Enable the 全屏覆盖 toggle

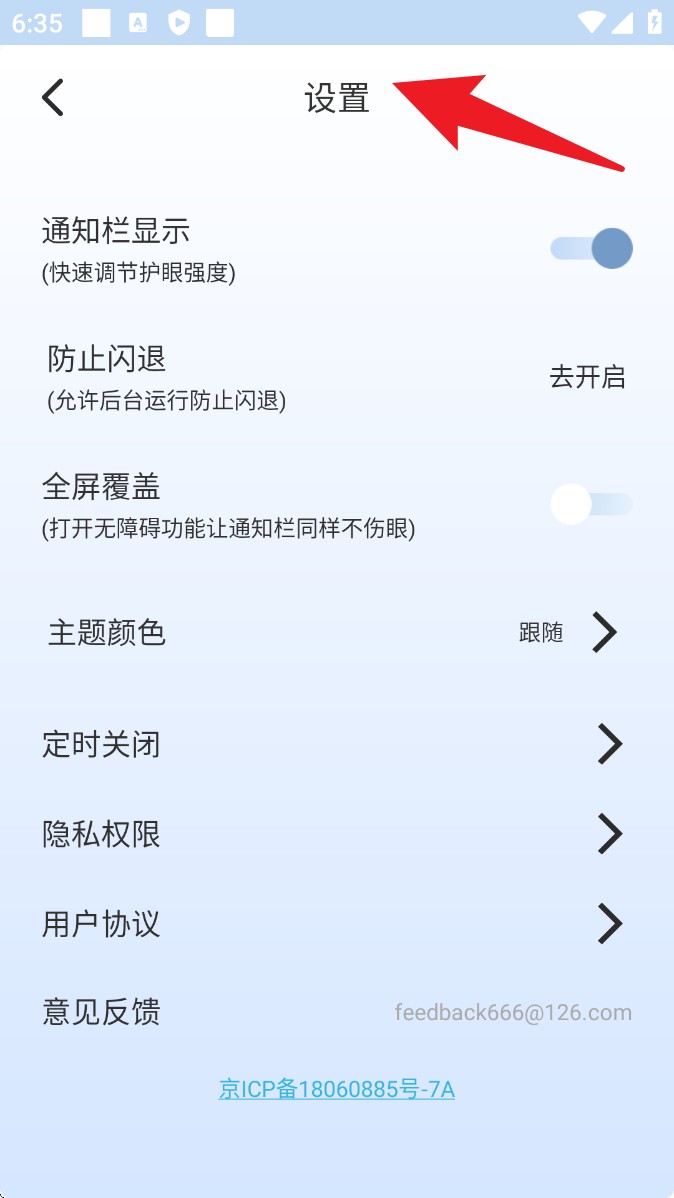pyautogui.click(x=591, y=504)
